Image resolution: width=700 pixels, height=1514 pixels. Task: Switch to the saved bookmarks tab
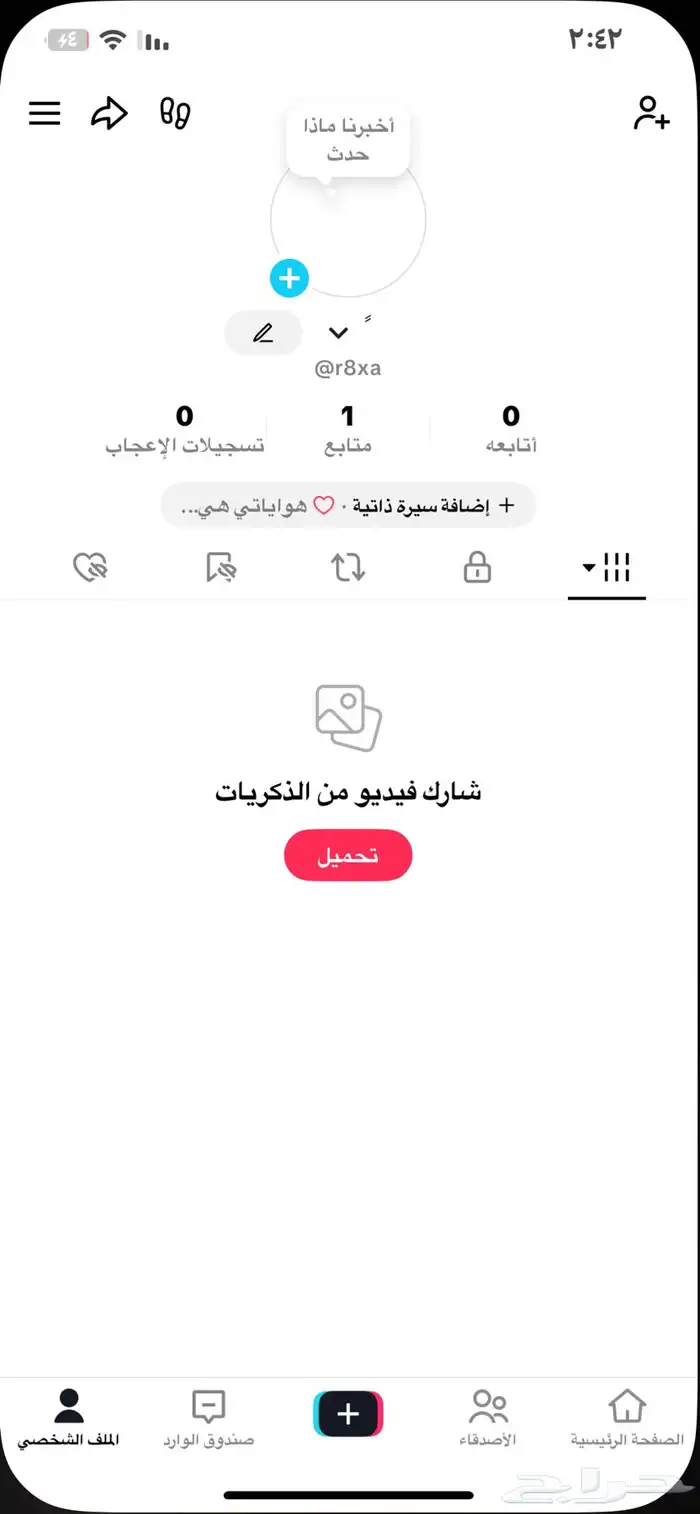pos(220,569)
